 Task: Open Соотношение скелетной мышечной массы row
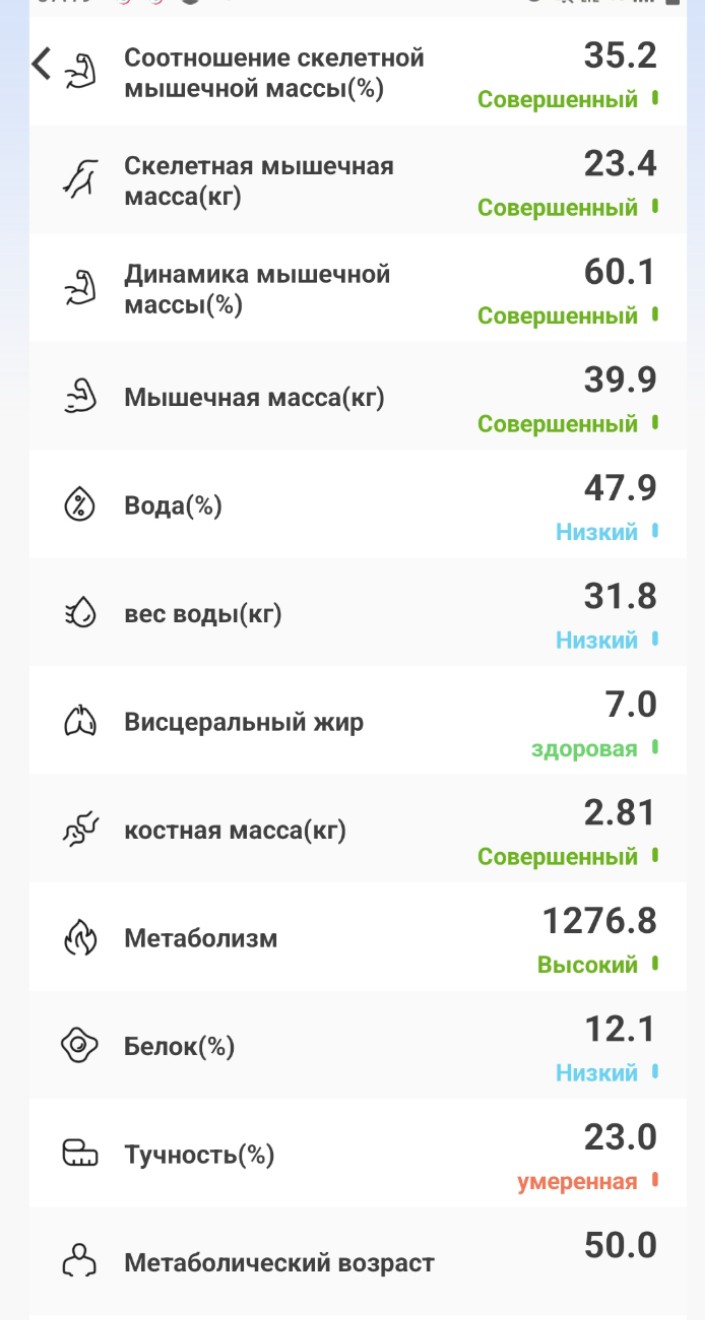click(x=356, y=73)
